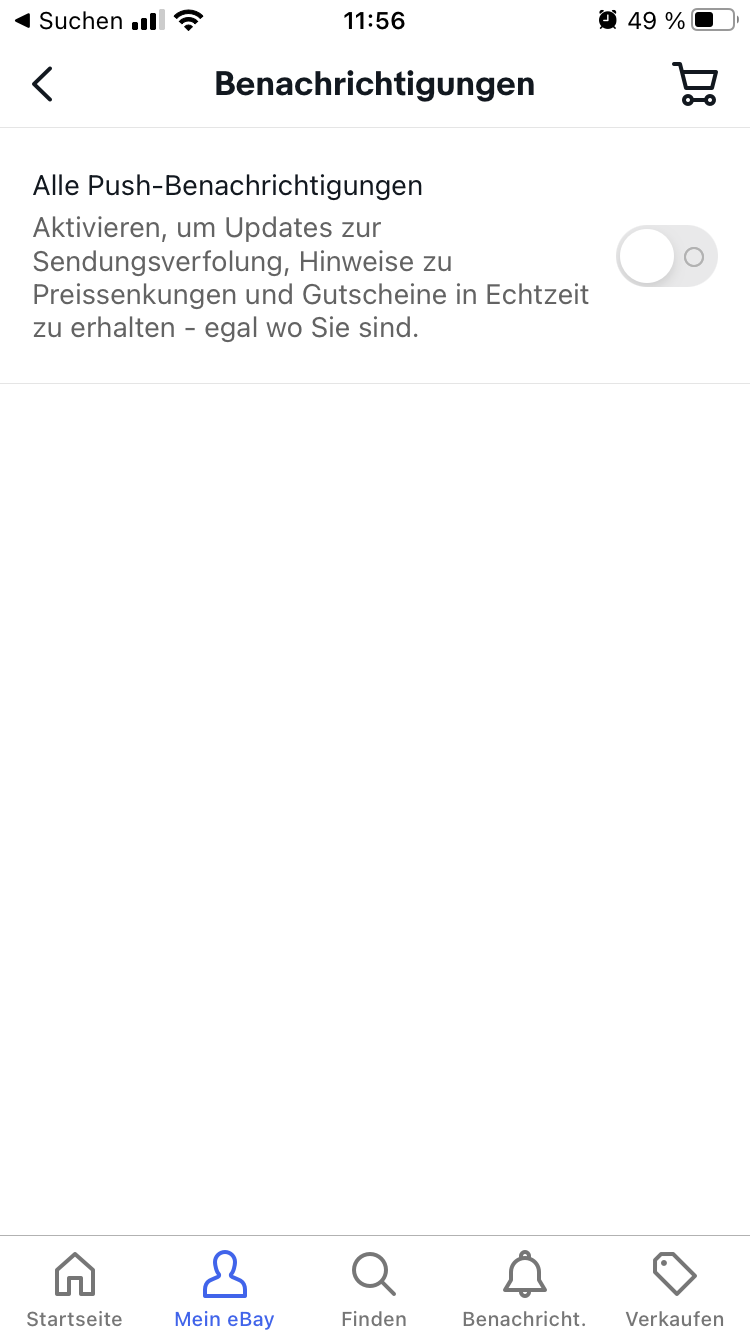Switch to the Startseite tab
The width and height of the screenshot is (750, 1334).
pyautogui.click(x=74, y=1288)
